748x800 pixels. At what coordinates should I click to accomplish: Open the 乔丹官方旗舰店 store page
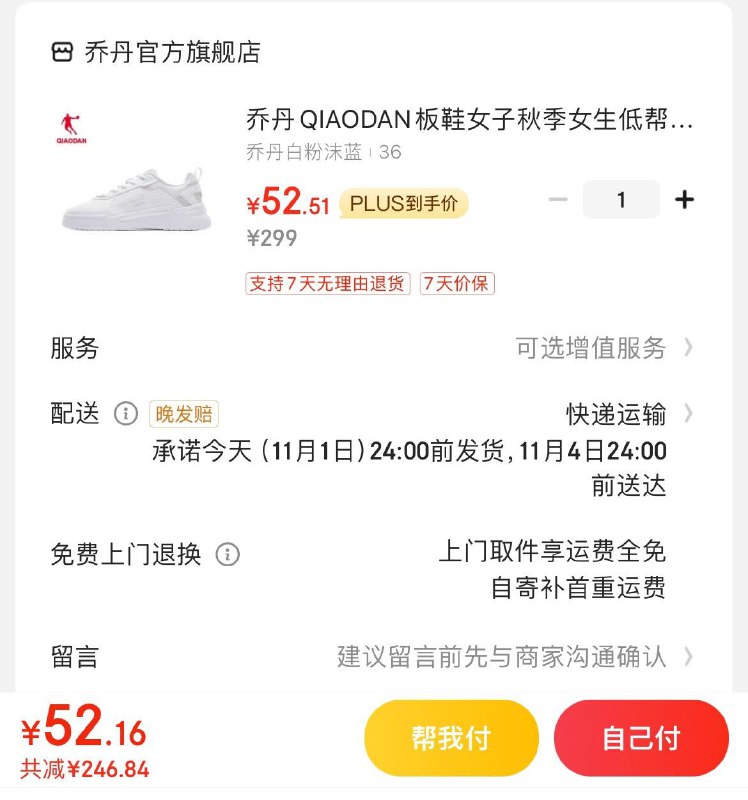(x=170, y=52)
